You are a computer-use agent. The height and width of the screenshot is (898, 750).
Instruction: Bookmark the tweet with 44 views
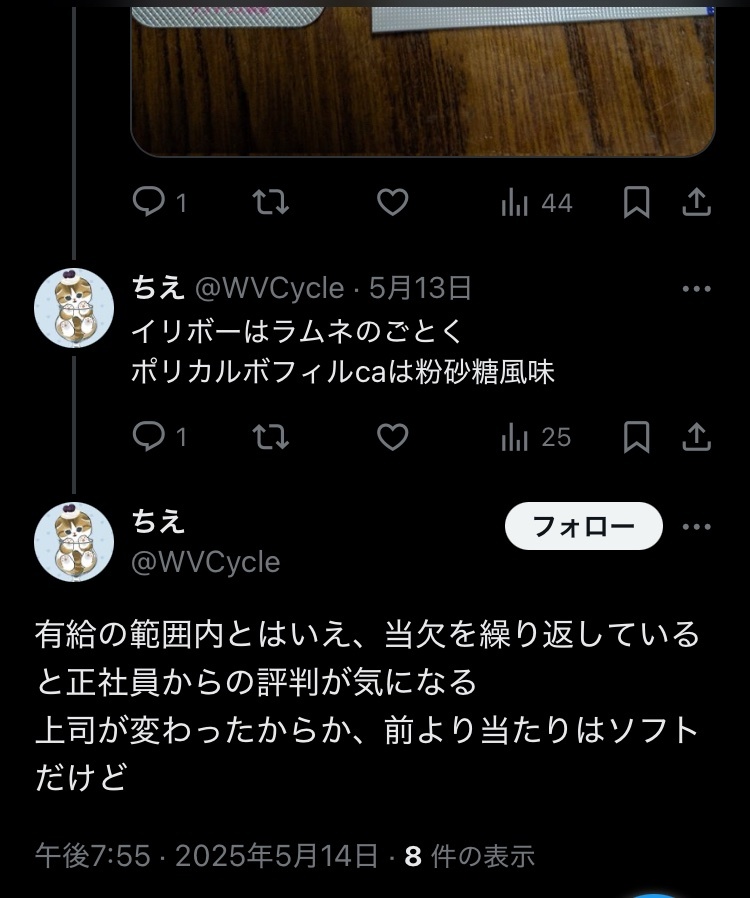(636, 203)
